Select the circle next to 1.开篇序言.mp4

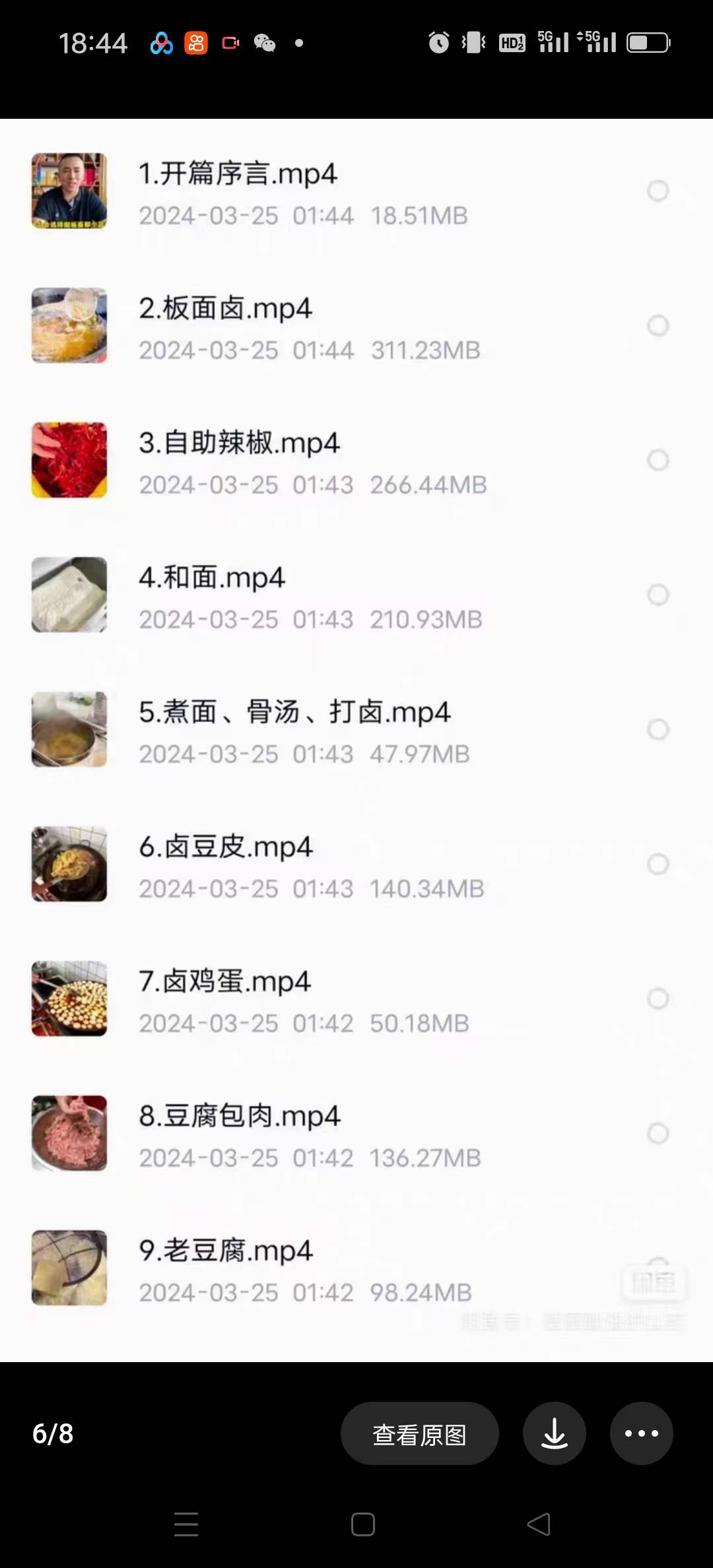pos(657,191)
